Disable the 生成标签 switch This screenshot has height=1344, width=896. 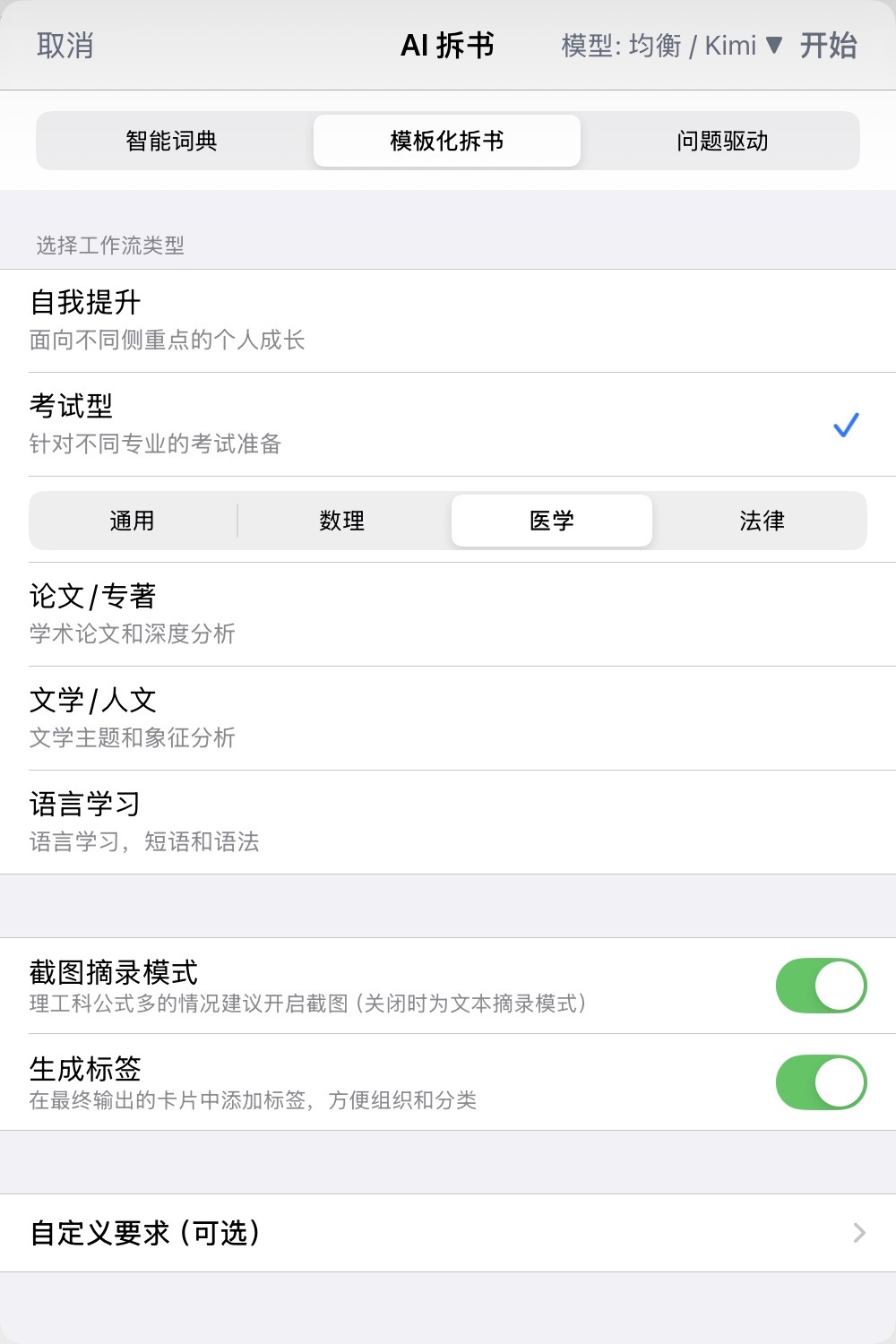821,1082
